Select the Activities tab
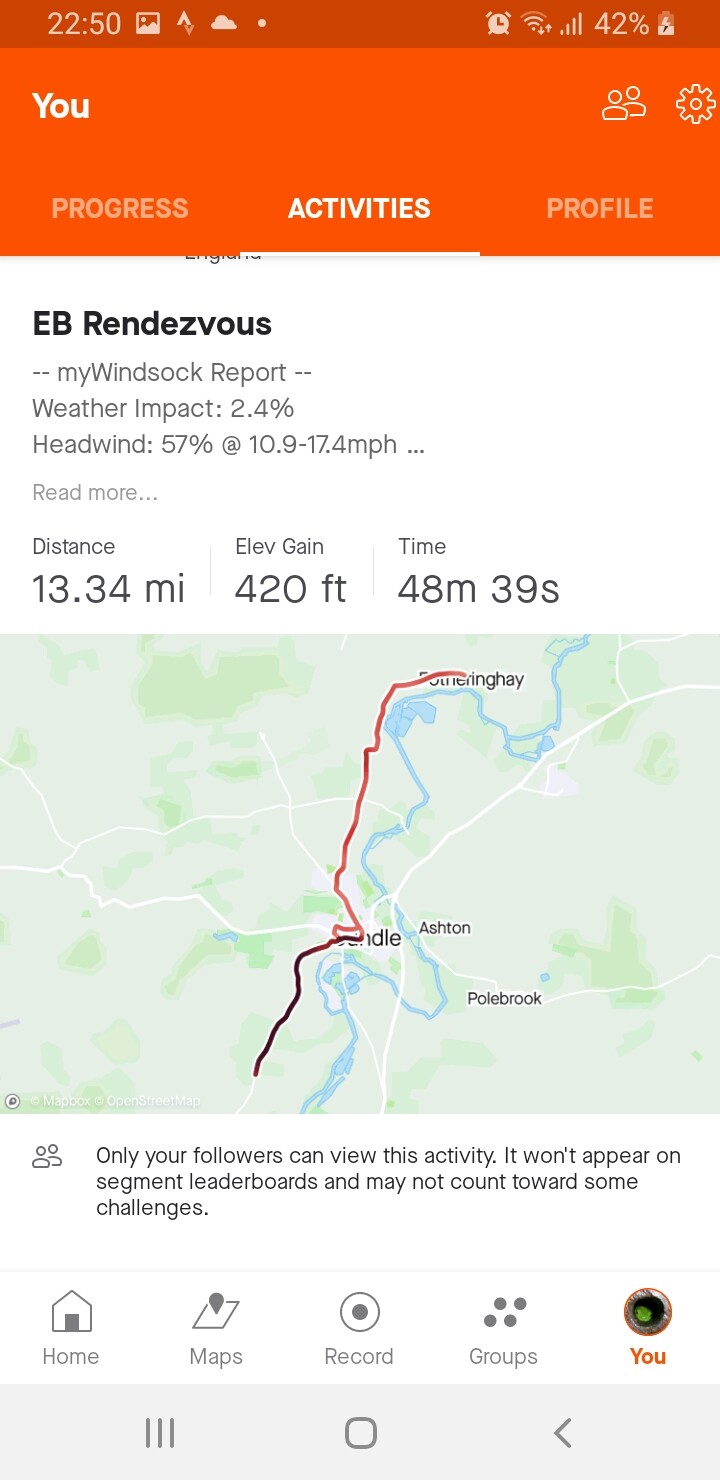Image resolution: width=720 pixels, height=1480 pixels. click(359, 208)
